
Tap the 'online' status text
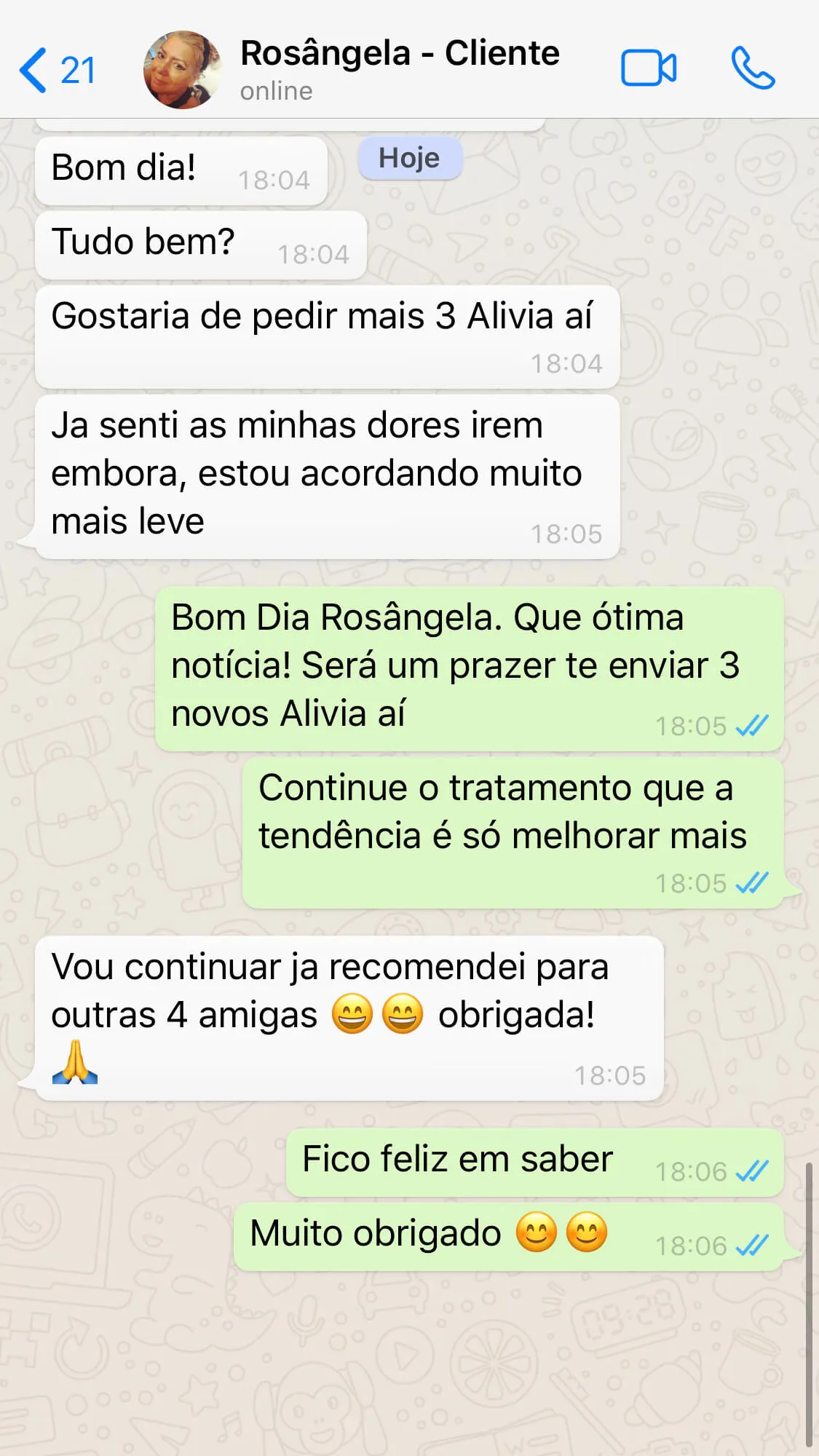click(x=275, y=91)
